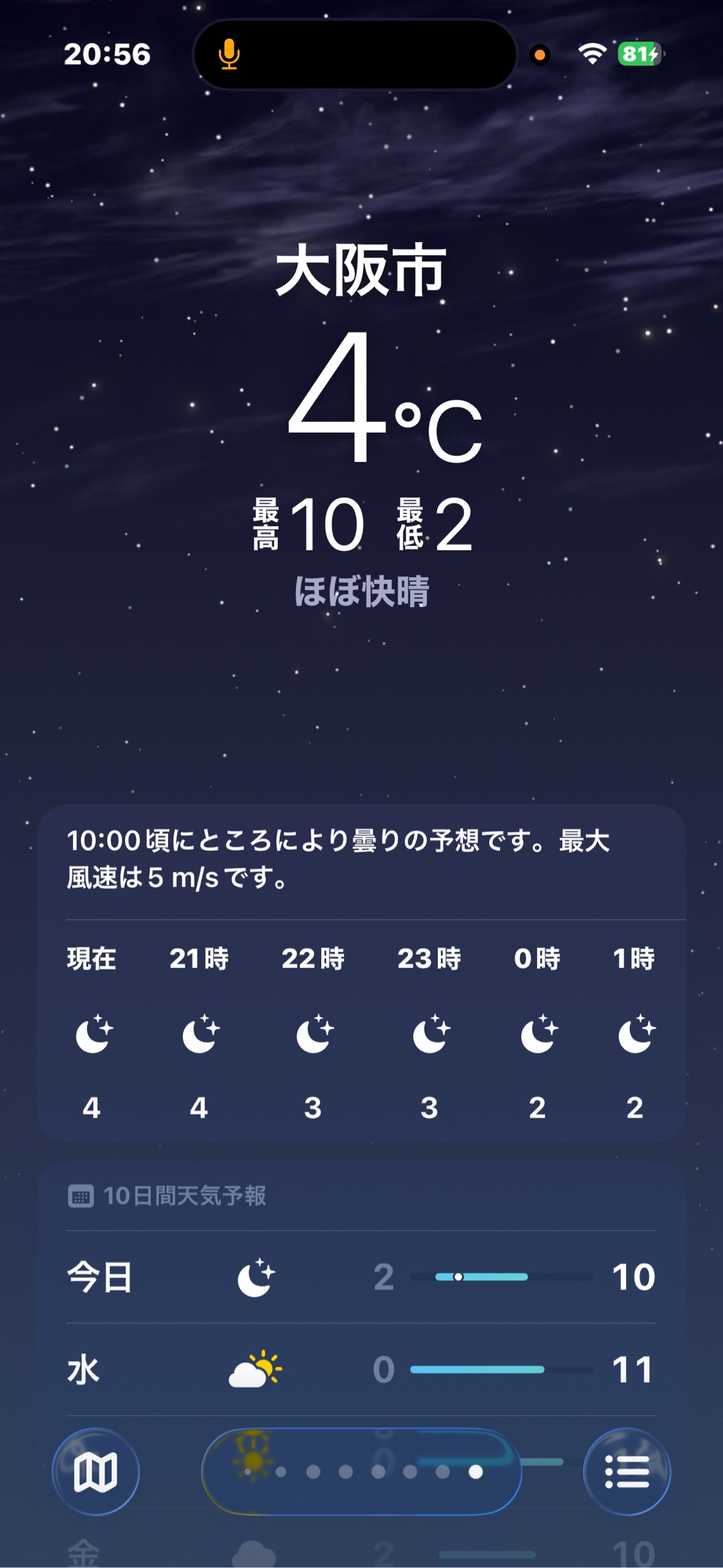
Task: Tap the location page indicator dots
Action: point(361,1472)
